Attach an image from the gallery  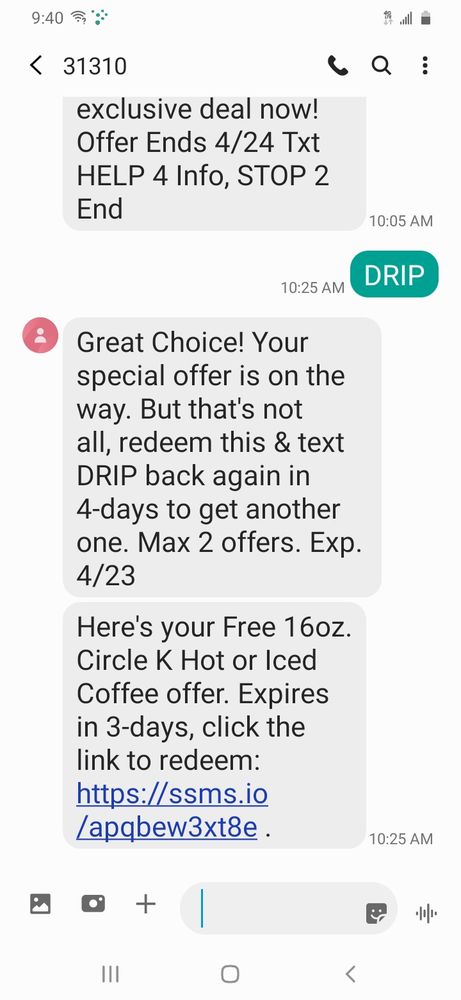pyautogui.click(x=40, y=904)
